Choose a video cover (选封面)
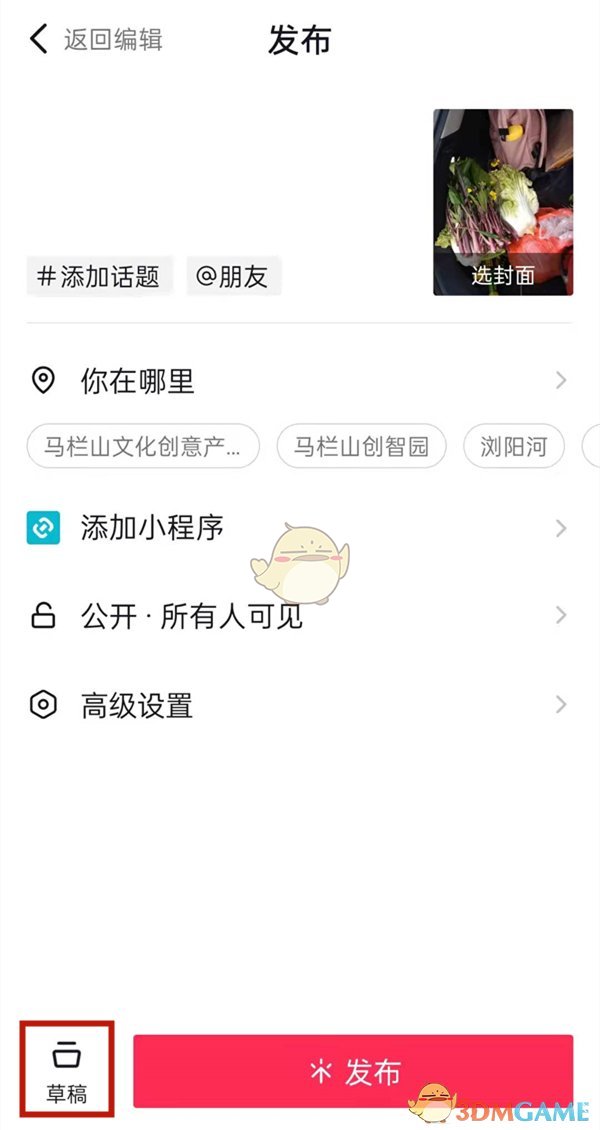 click(x=503, y=275)
